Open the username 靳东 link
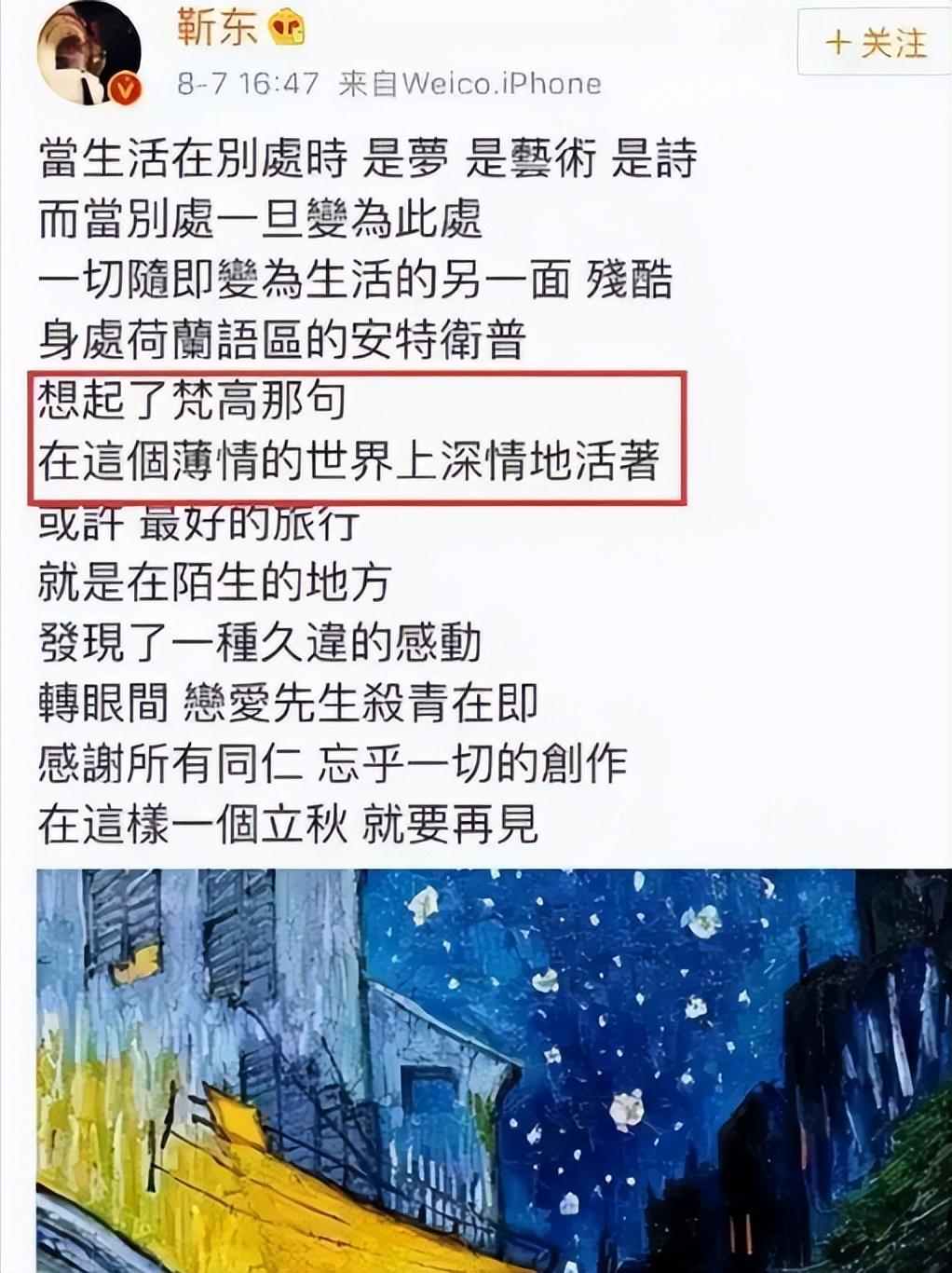Viewport: 952px width, 1273px height. point(216,26)
